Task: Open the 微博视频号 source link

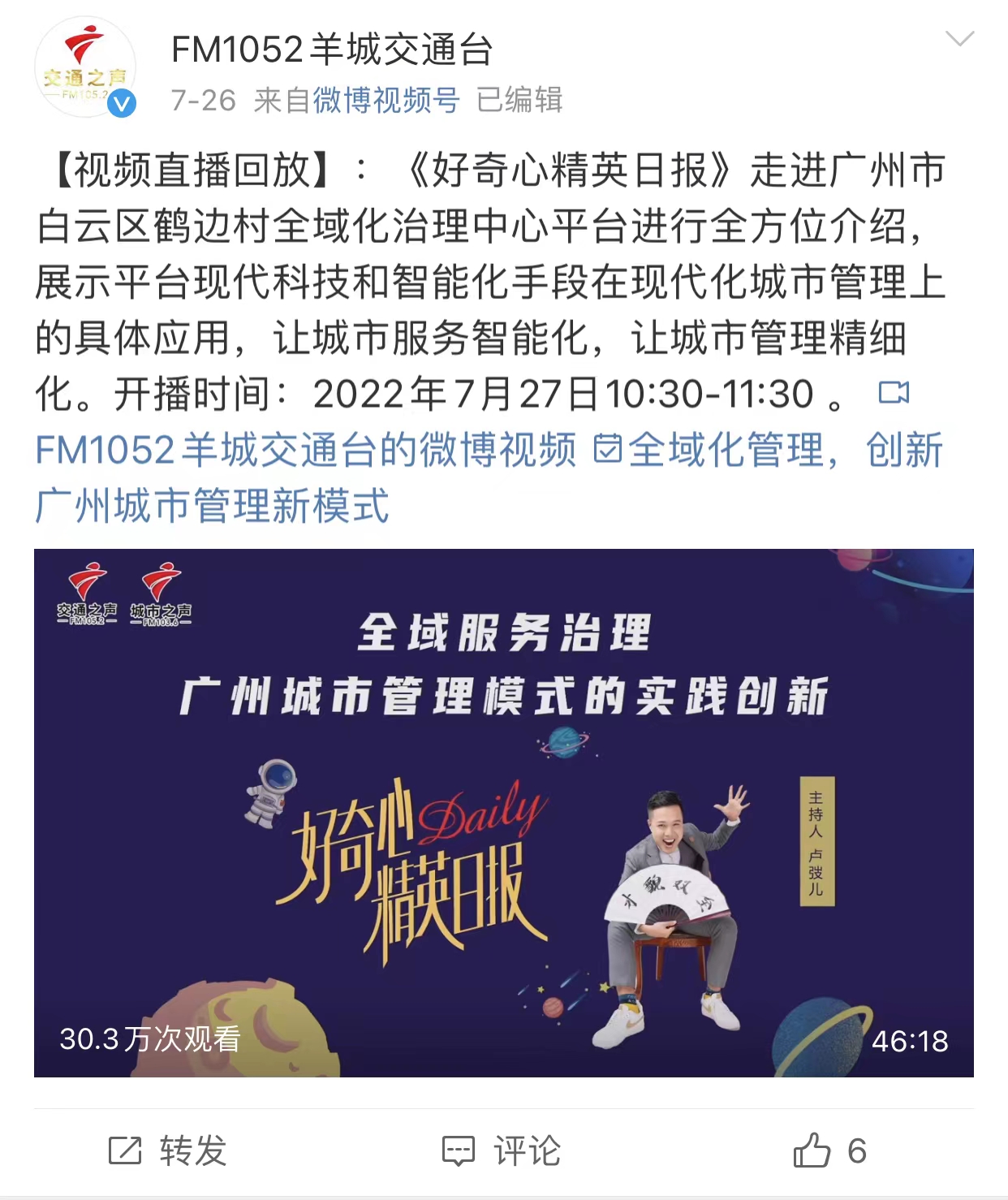Action: 386,101
